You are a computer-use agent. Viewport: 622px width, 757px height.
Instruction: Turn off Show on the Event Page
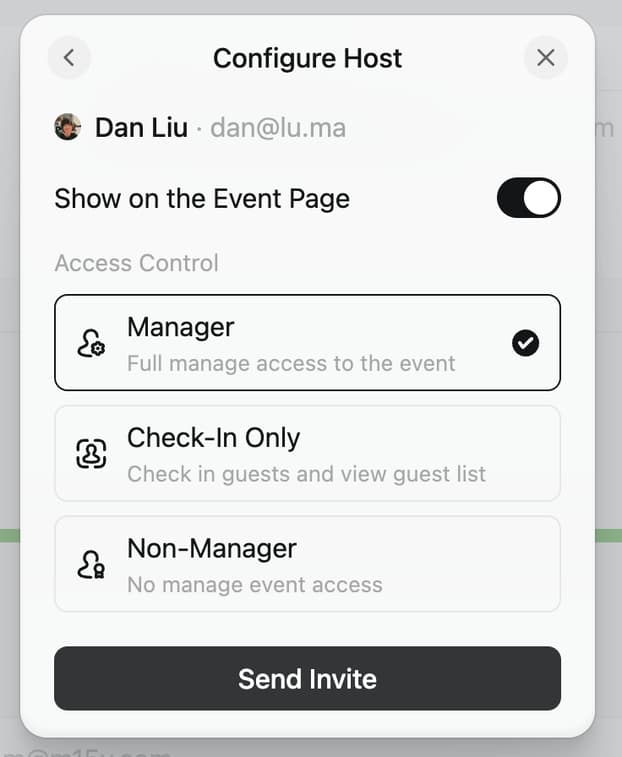click(x=529, y=198)
